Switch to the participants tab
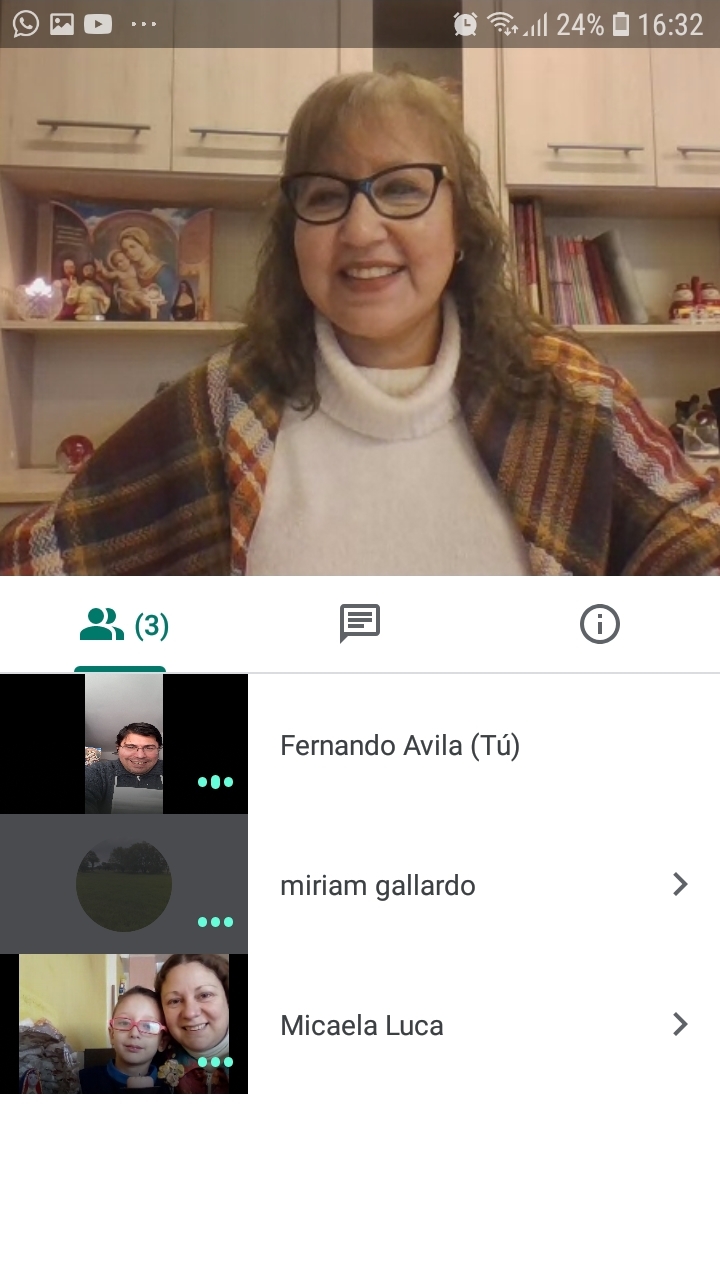720x1280 pixels. click(120, 625)
